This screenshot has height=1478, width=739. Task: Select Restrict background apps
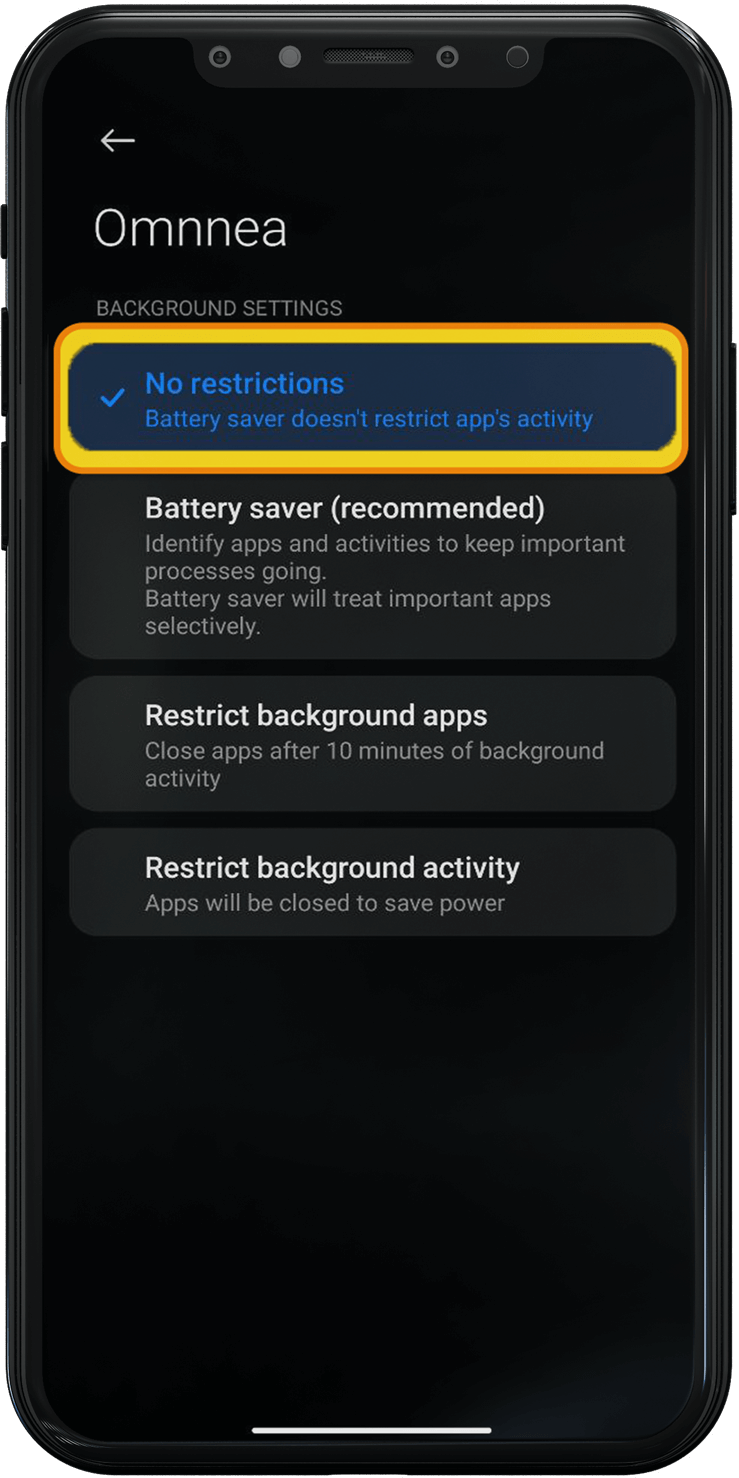(x=371, y=744)
